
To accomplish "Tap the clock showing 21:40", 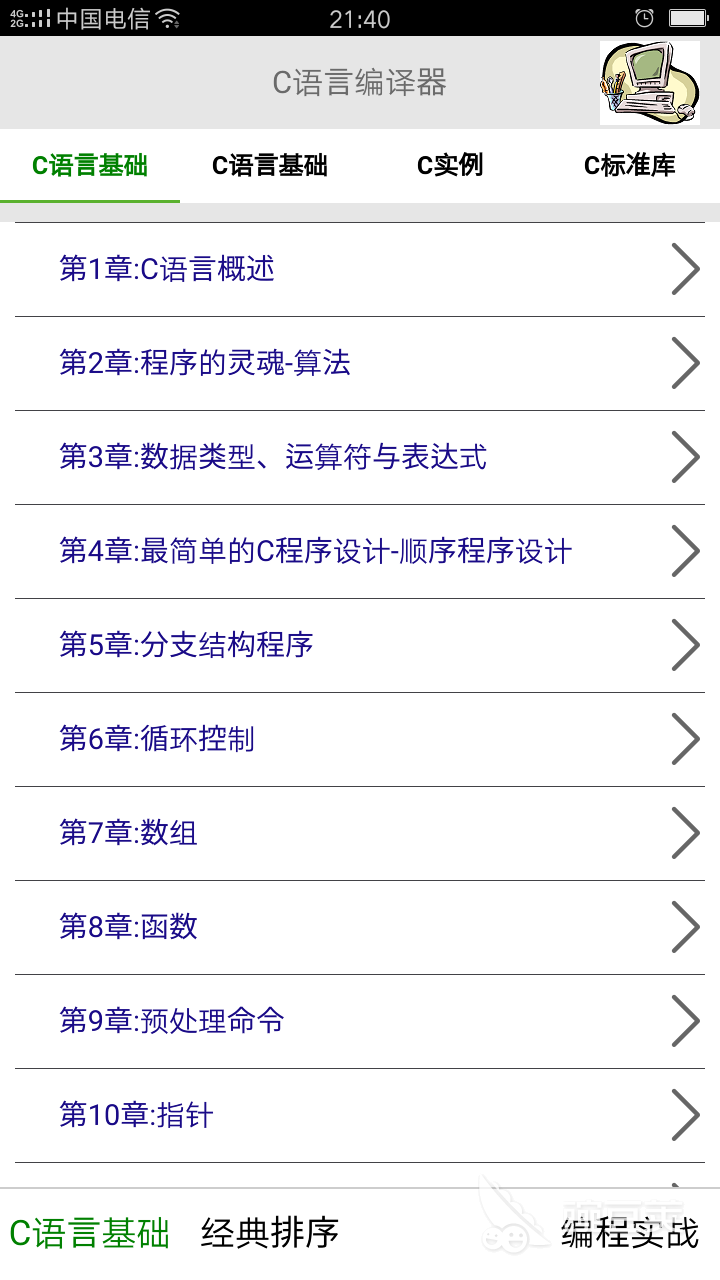I will [x=360, y=18].
